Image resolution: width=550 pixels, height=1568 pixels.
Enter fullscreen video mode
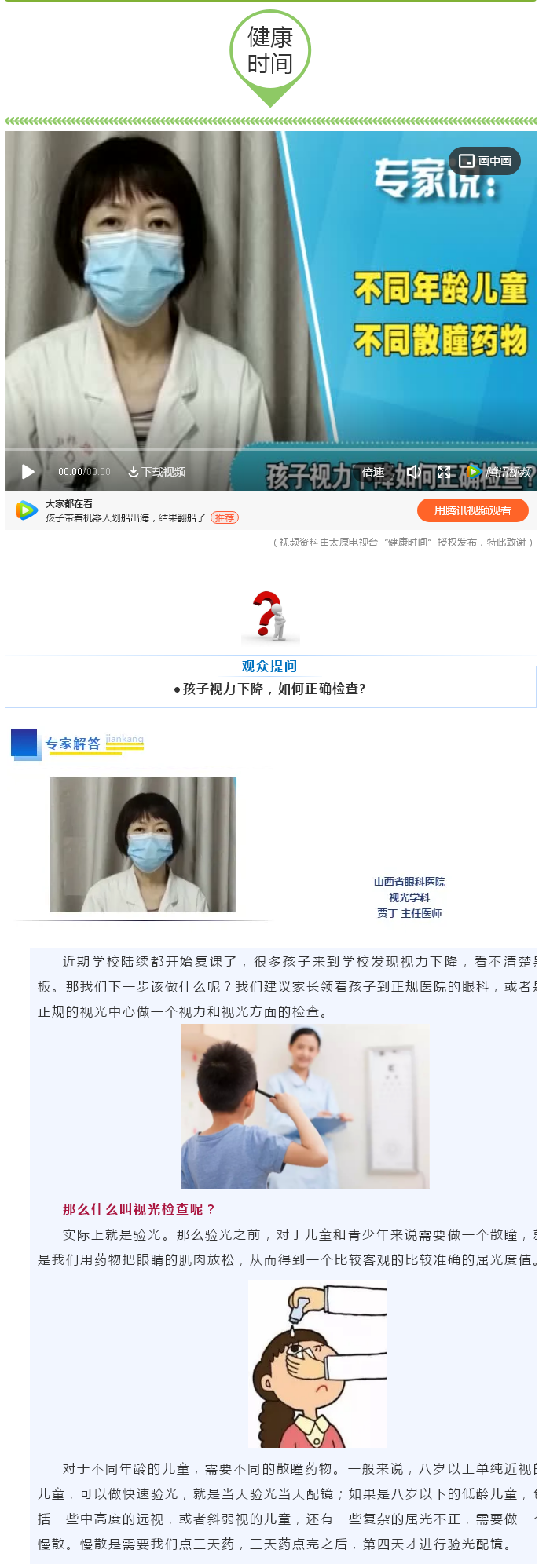(444, 472)
